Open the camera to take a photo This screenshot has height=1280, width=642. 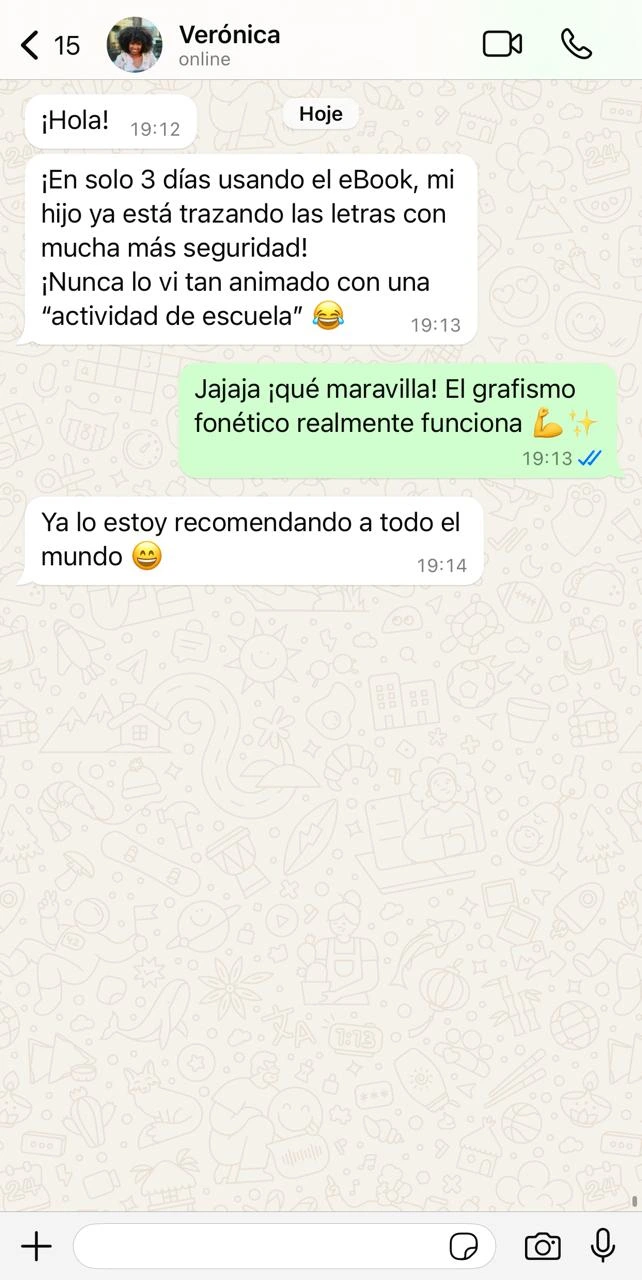[542, 1246]
